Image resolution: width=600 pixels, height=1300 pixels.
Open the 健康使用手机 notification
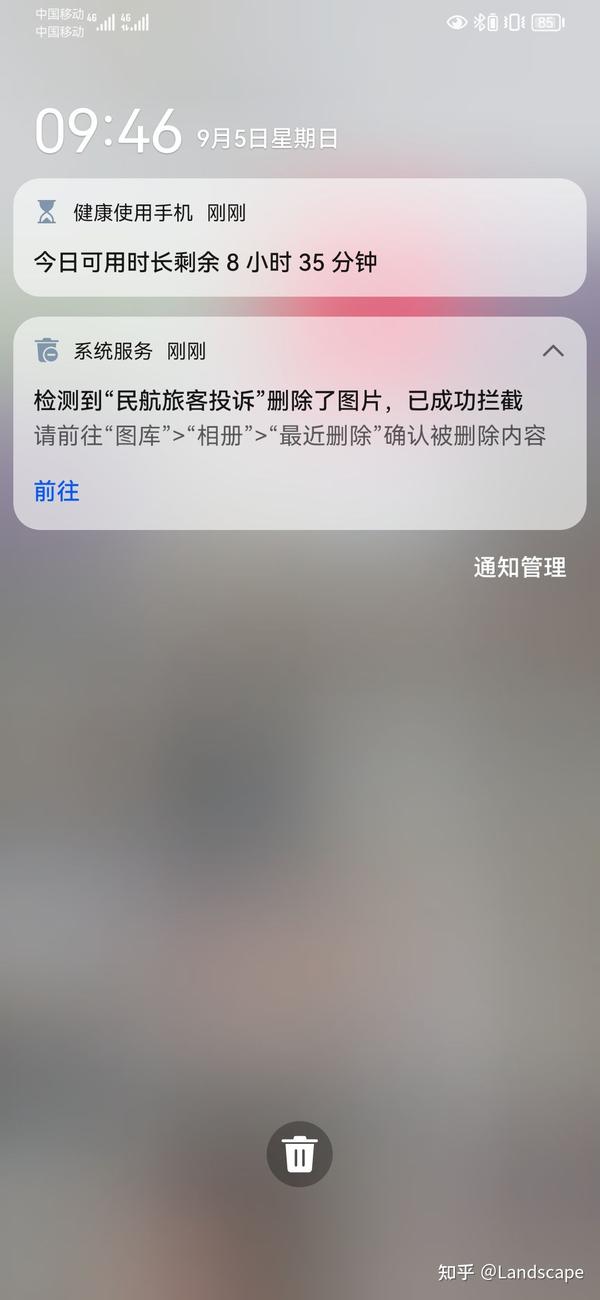click(x=300, y=238)
